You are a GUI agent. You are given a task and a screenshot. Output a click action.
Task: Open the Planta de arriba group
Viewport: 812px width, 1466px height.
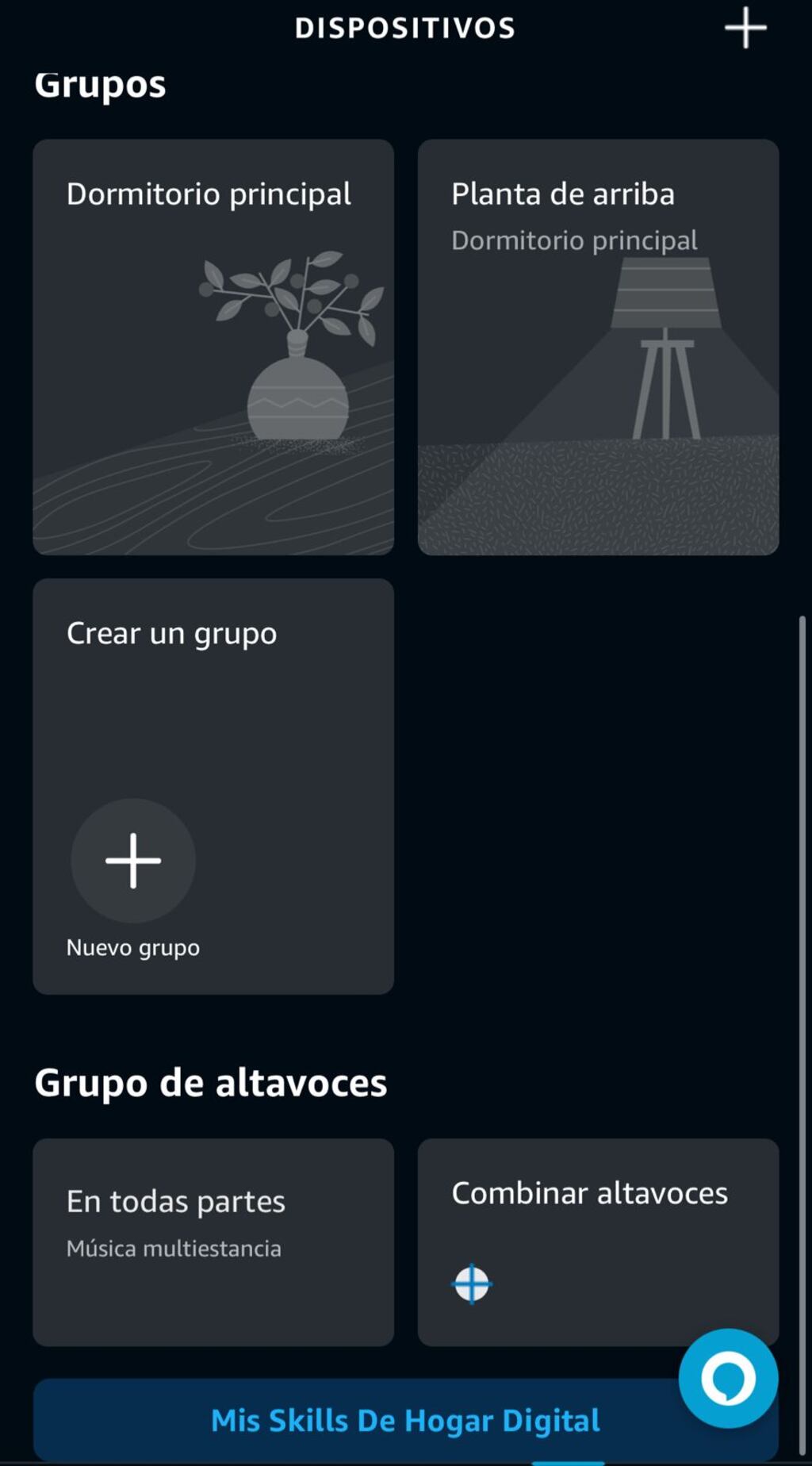click(x=599, y=347)
